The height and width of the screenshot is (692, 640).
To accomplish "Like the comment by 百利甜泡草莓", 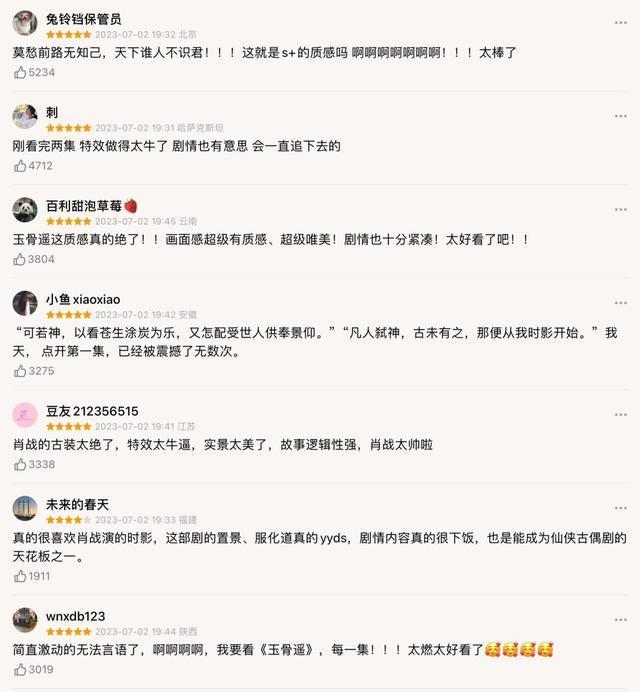I will [20, 259].
